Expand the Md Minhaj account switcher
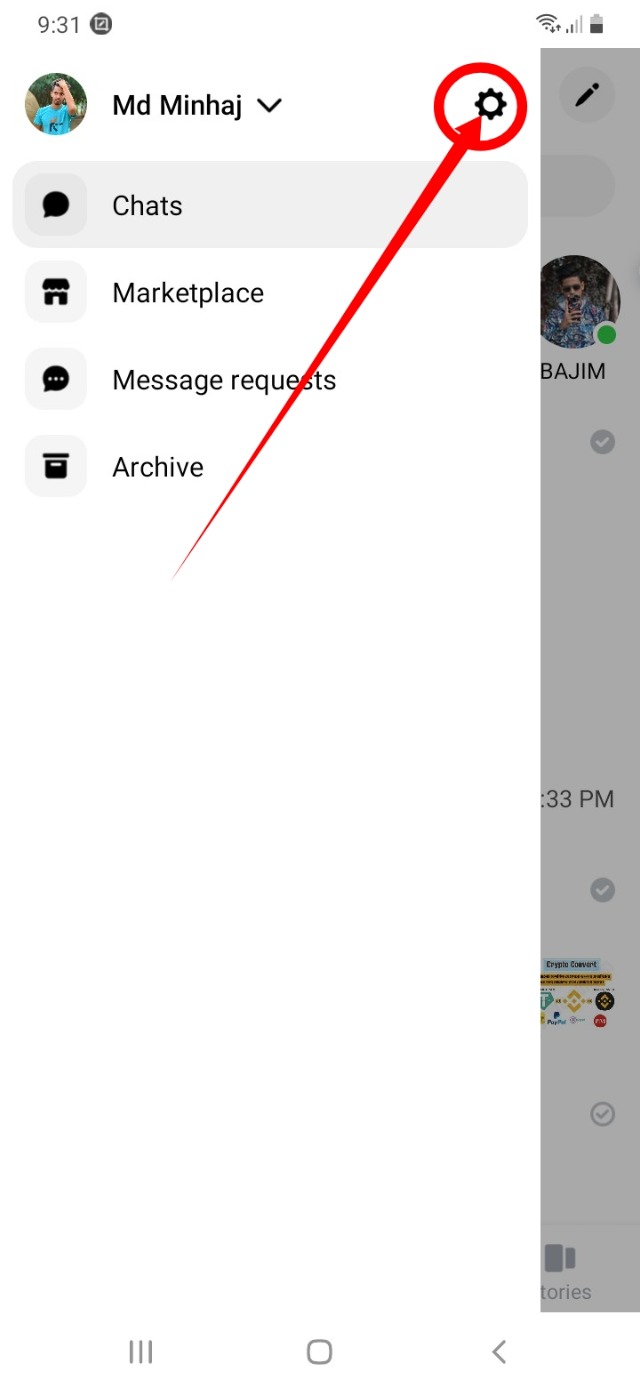This screenshot has width=640, height=1387. (269, 105)
